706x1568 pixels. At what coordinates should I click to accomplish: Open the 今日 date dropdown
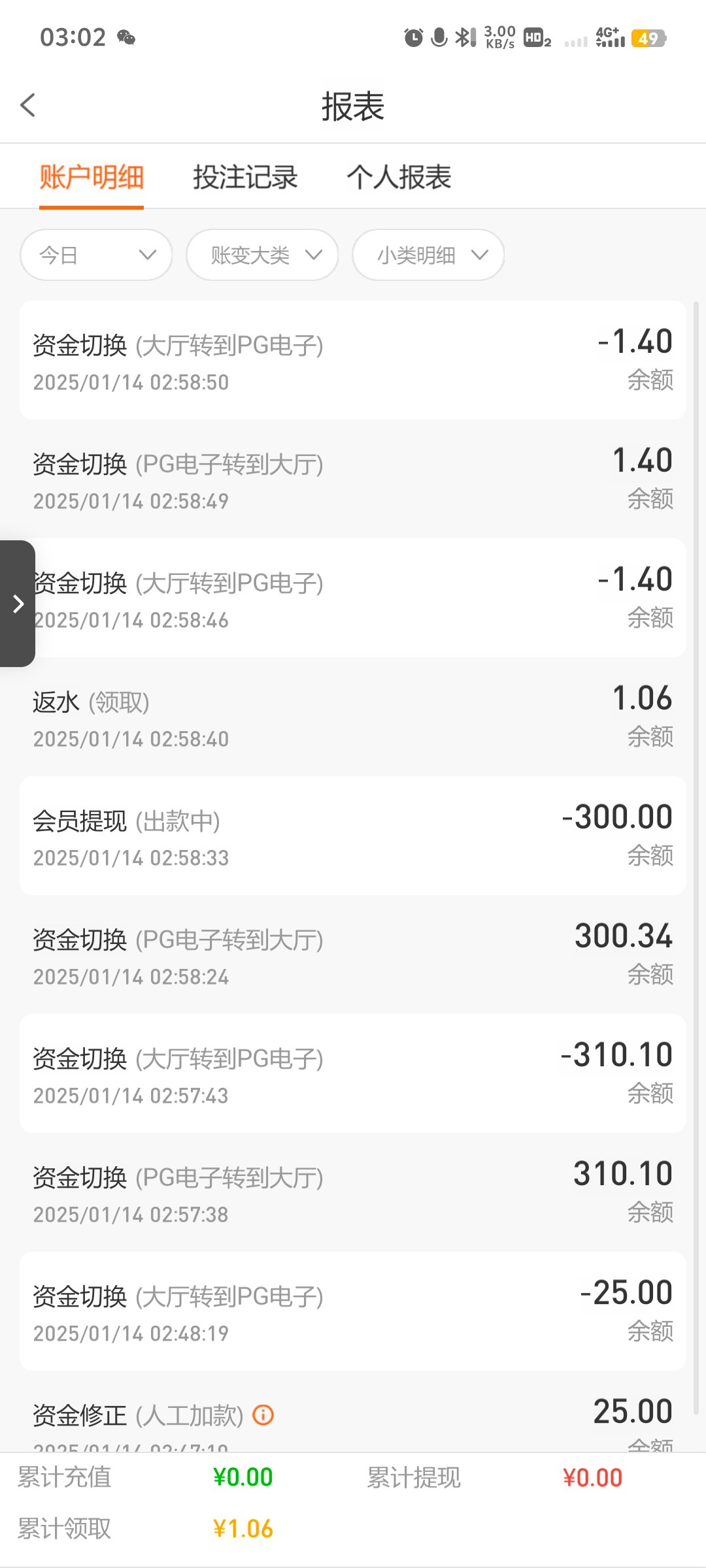[x=96, y=255]
